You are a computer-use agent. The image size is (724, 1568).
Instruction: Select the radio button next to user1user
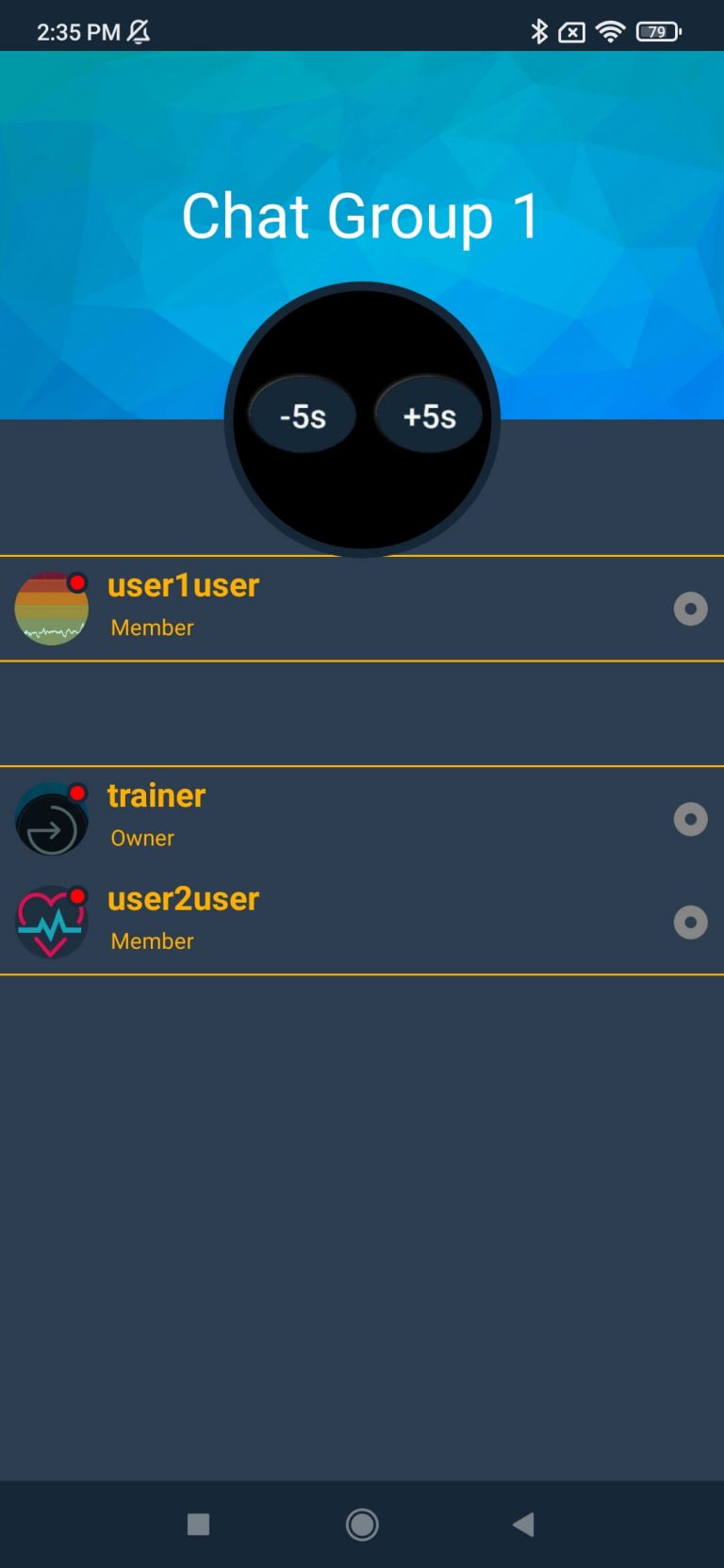(690, 609)
